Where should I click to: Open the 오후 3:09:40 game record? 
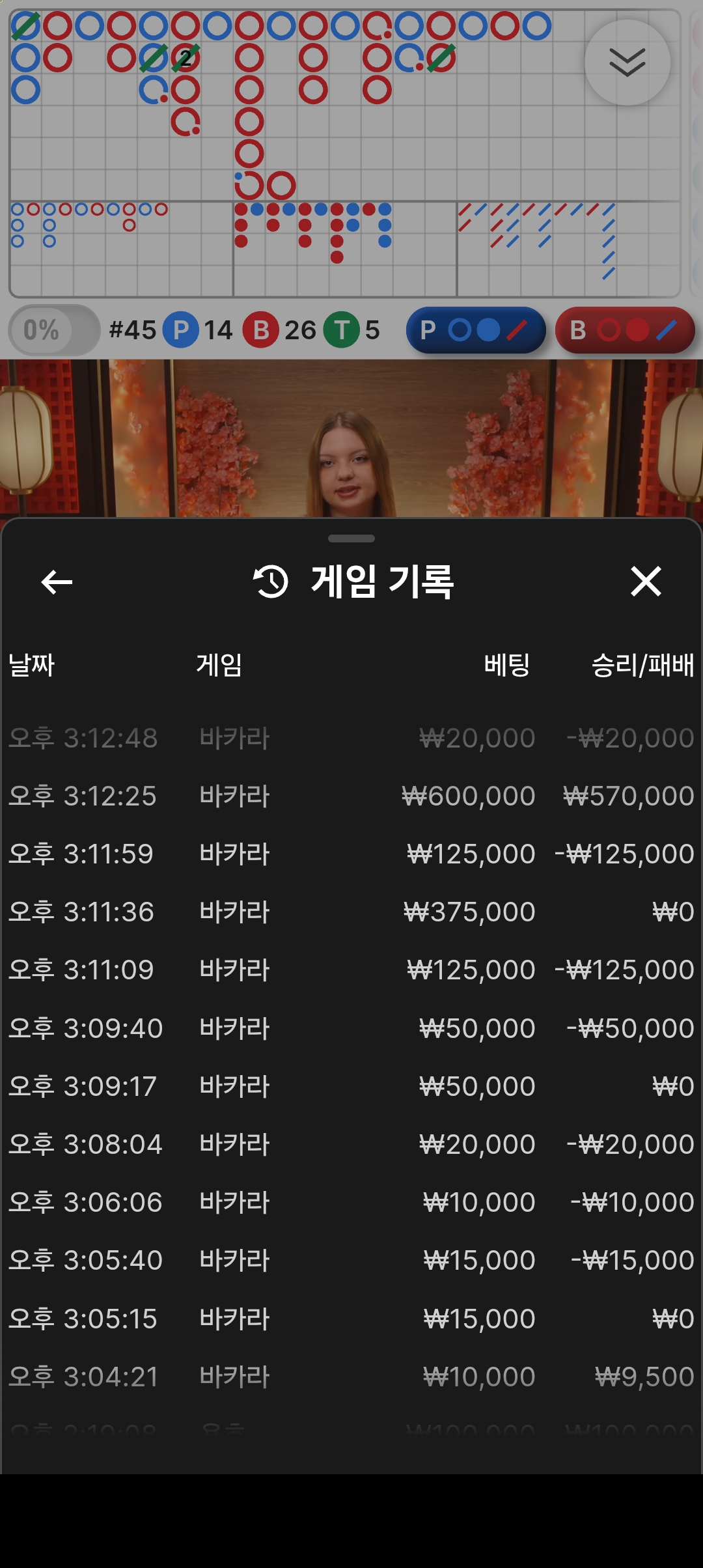pos(351,1028)
